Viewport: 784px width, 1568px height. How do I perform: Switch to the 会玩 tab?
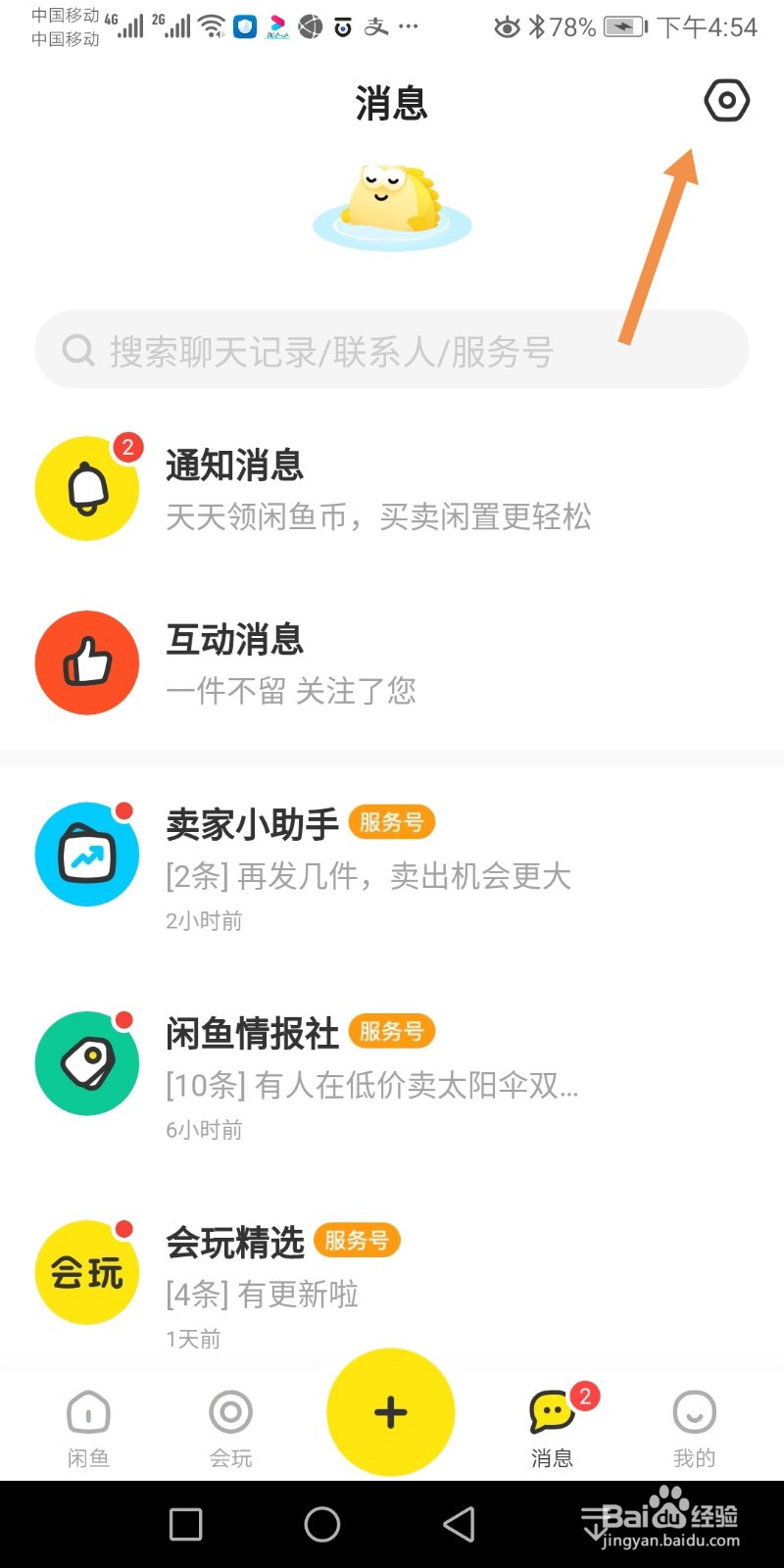(231, 1427)
